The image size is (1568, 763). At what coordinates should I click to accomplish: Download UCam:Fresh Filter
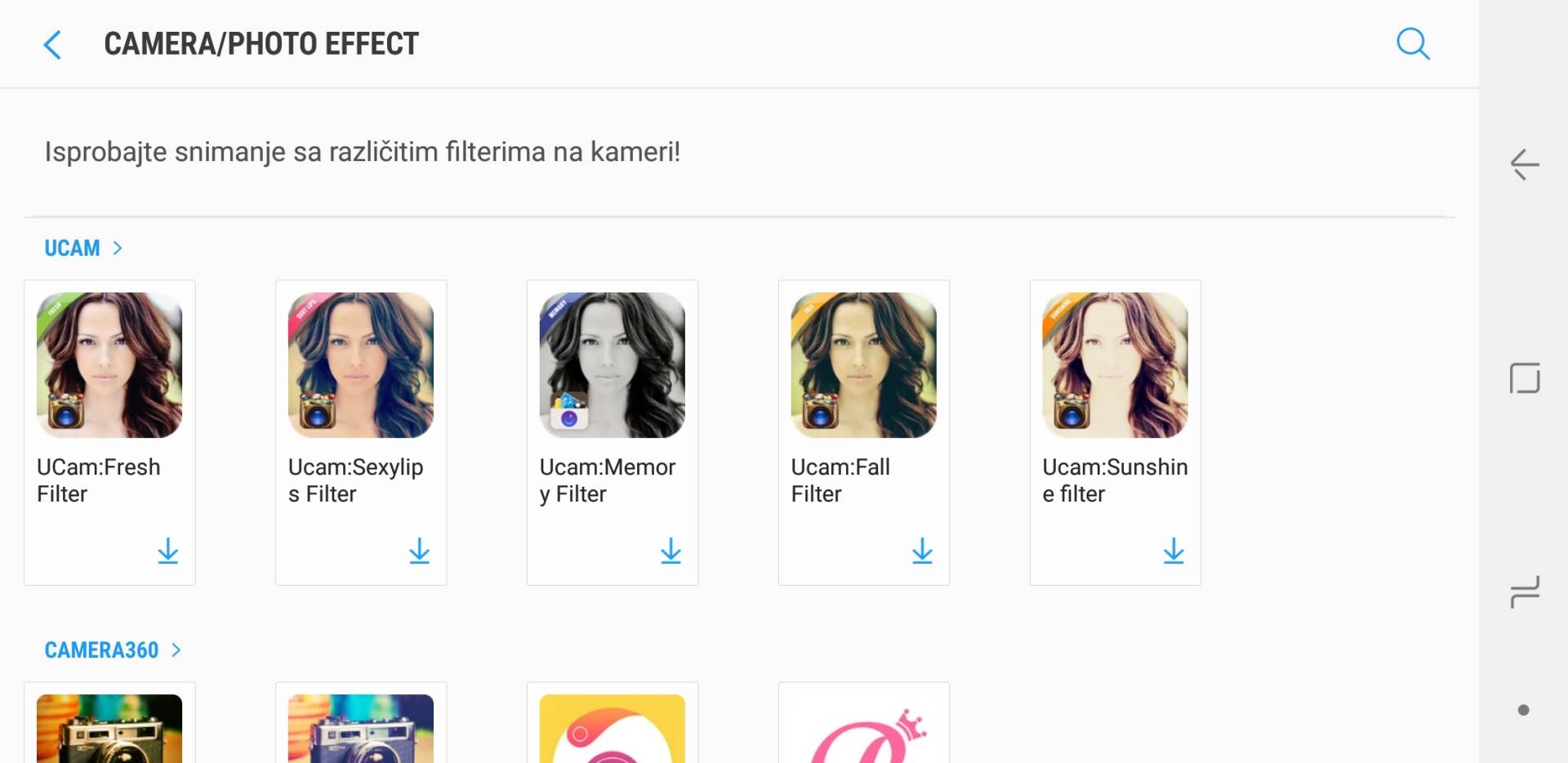(x=167, y=551)
